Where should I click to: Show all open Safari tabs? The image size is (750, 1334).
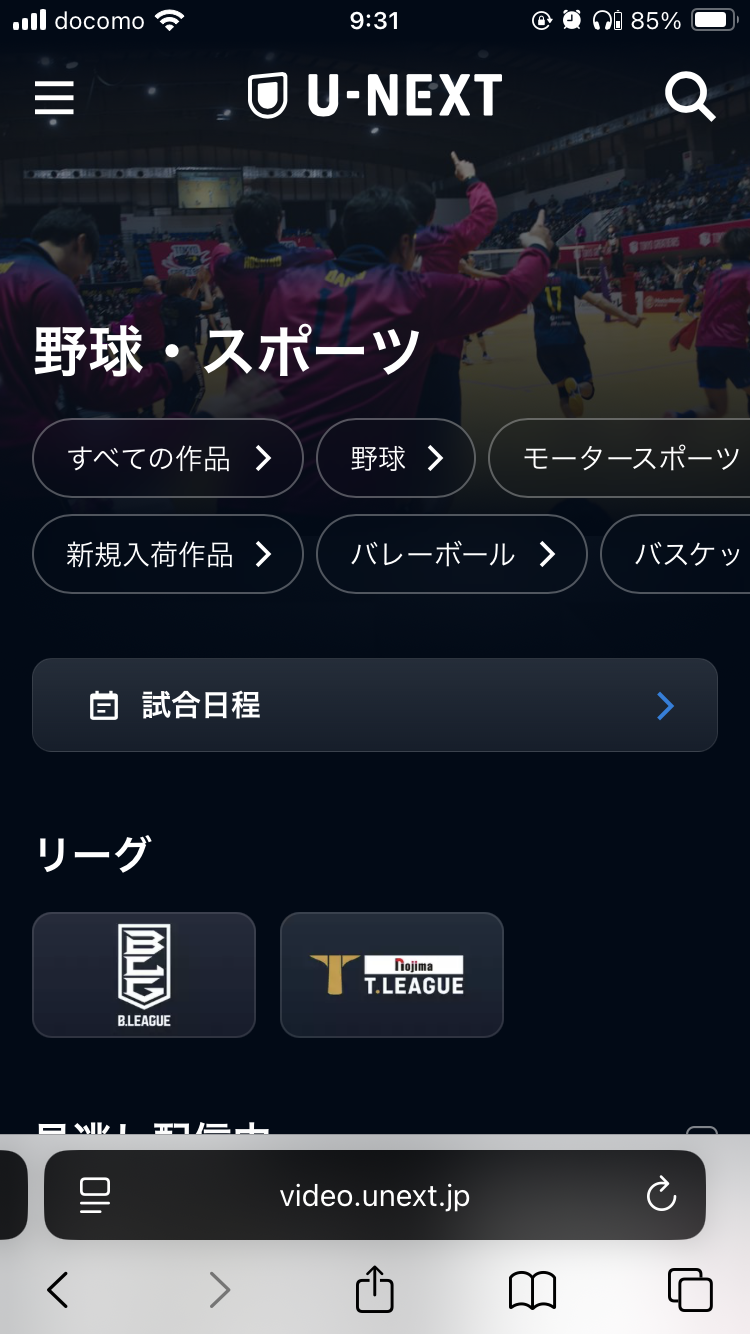tap(690, 1290)
